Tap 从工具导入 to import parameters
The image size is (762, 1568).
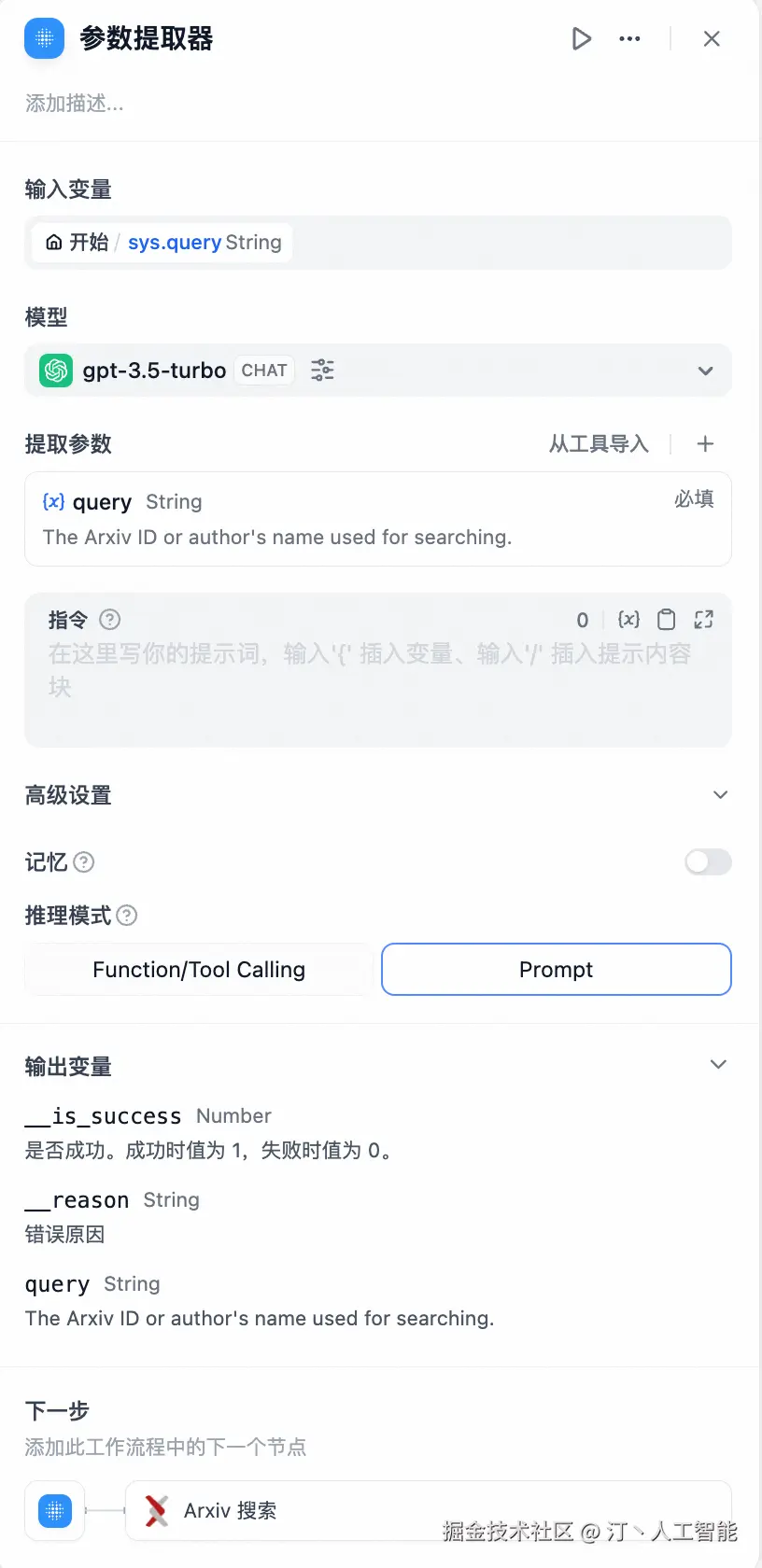(x=599, y=444)
